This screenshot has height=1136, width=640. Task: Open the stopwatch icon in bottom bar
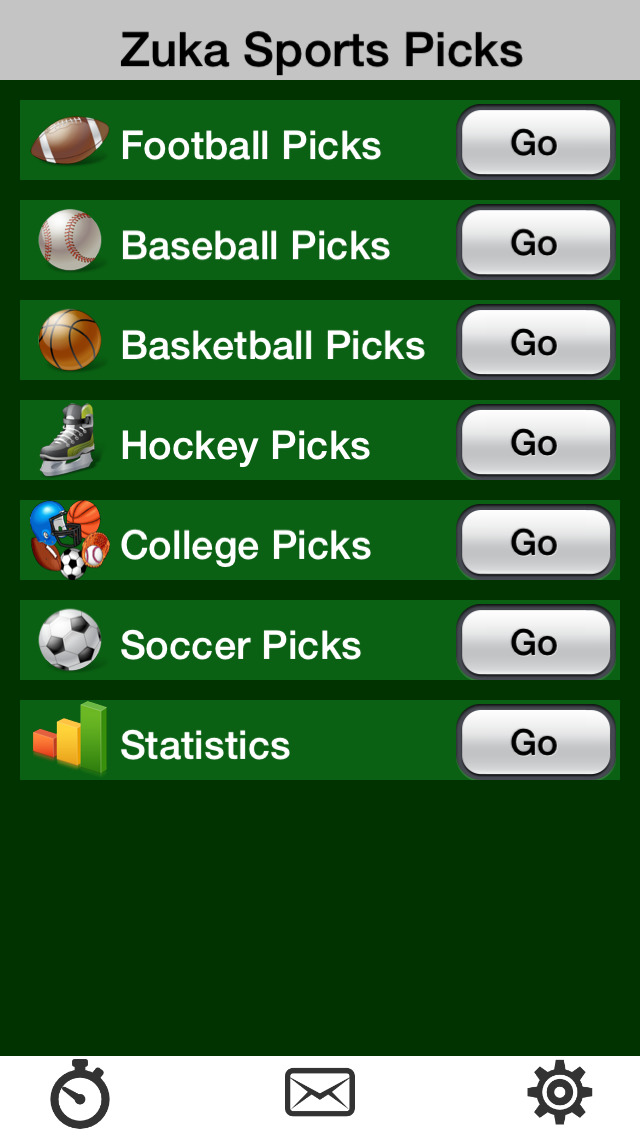tap(80, 1094)
